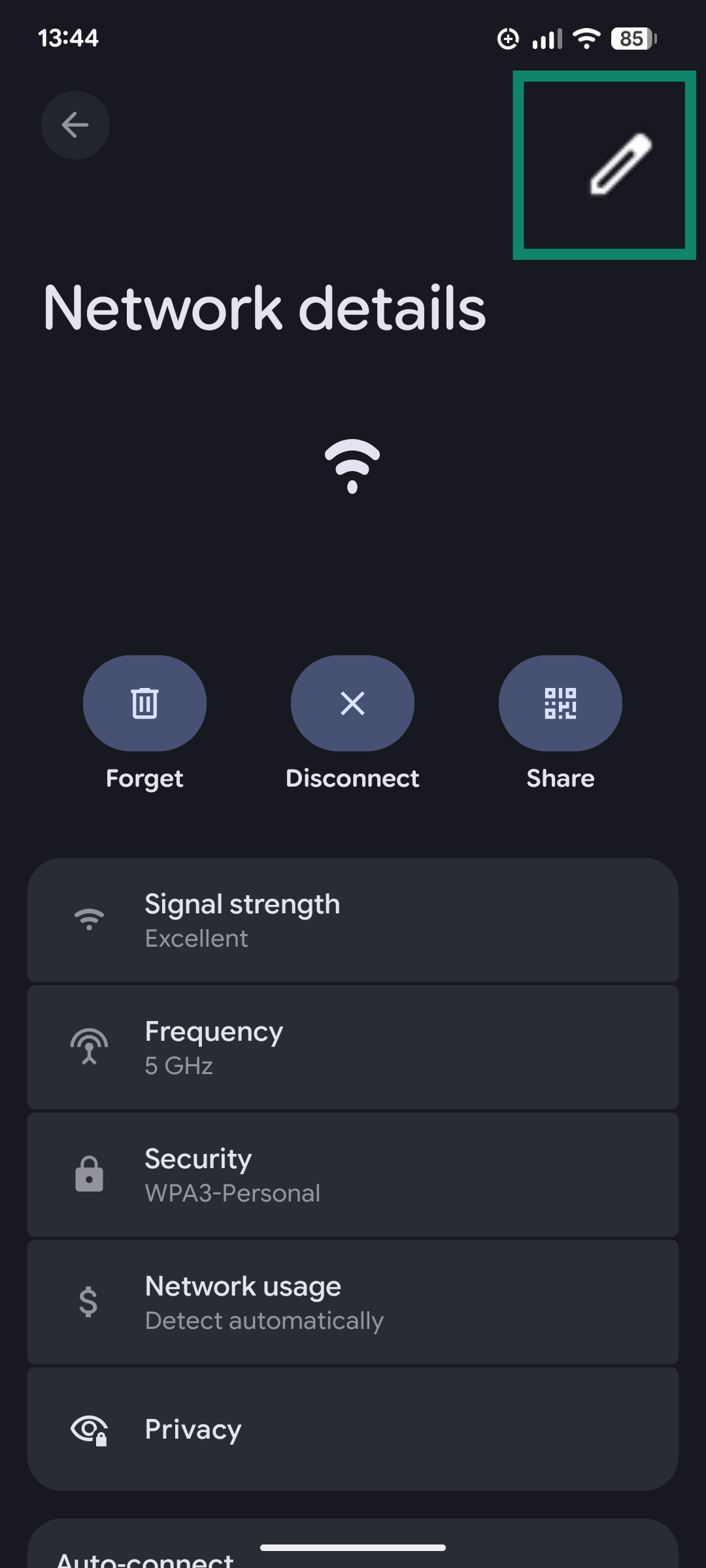
Task: Tap the X Disconnect icon
Action: point(352,703)
